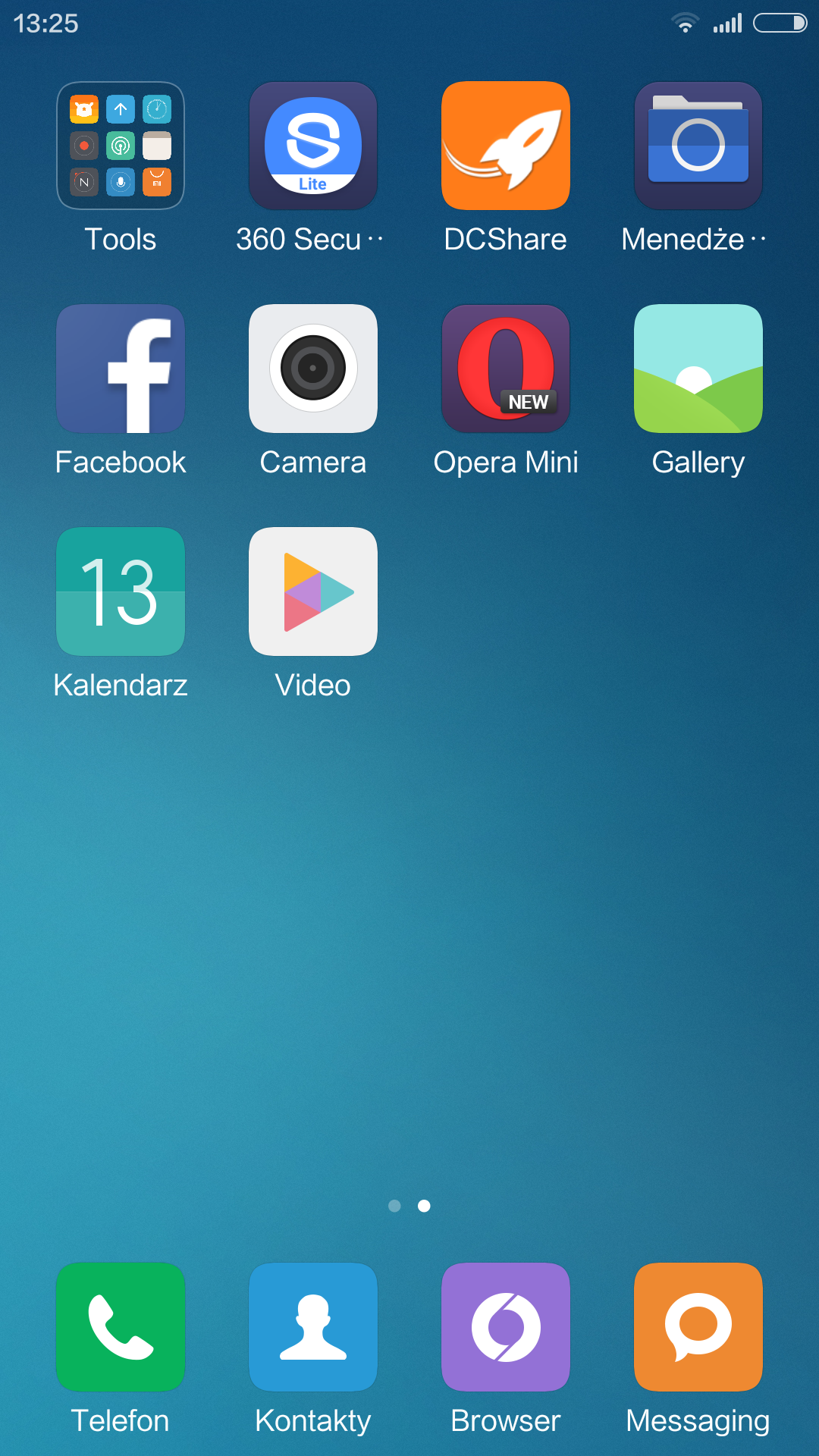Open the Tools folder
This screenshot has width=819, height=1456.
[x=121, y=146]
